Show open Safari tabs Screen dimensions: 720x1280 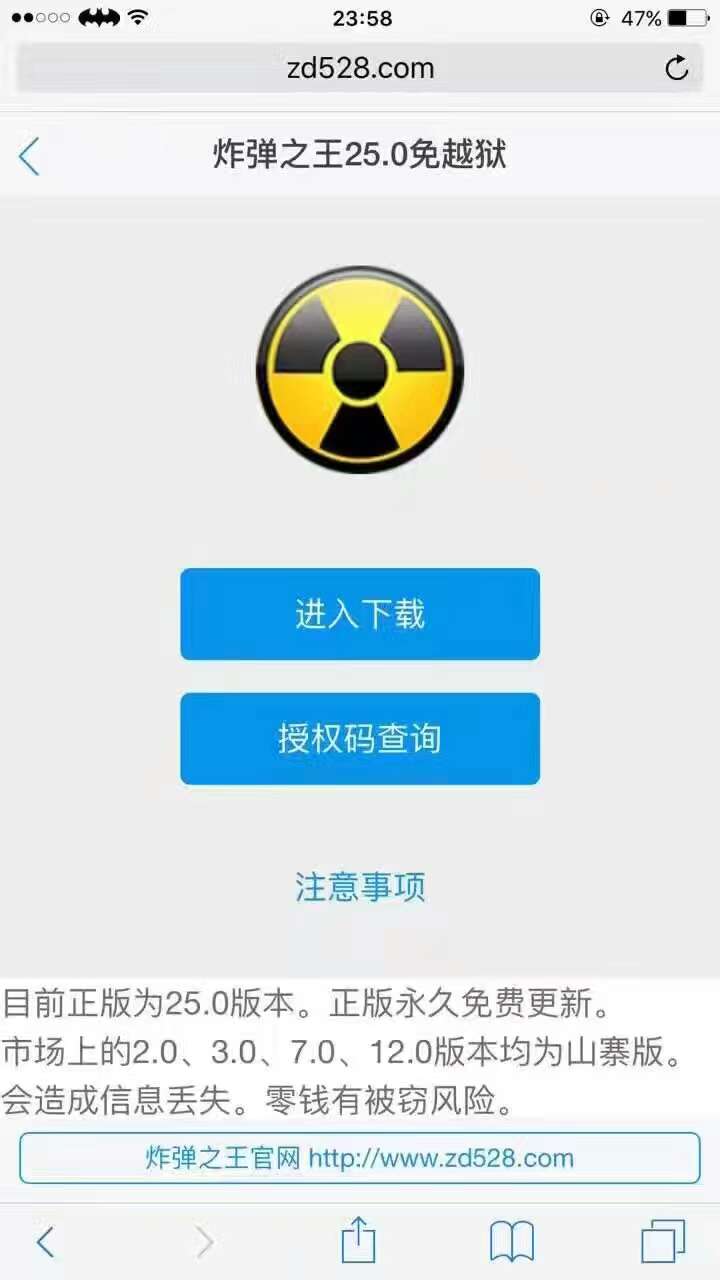[663, 1242]
